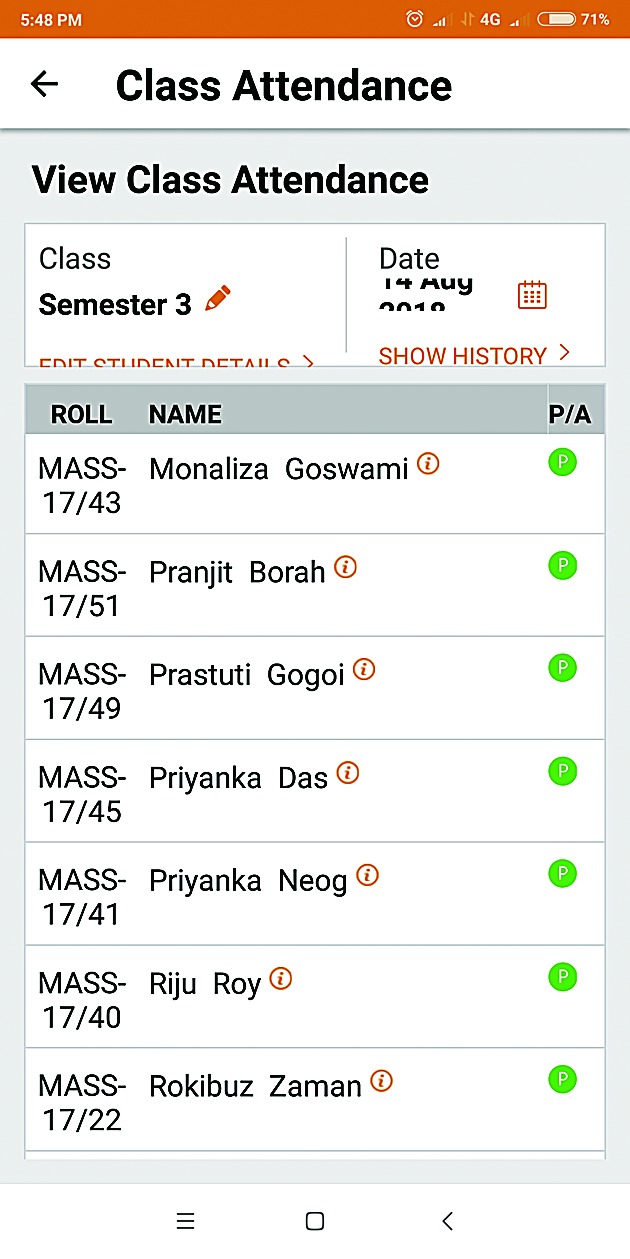Tap info icon beside Priyanka Das
Image resolution: width=630 pixels, height=1259 pixels.
click(347, 773)
